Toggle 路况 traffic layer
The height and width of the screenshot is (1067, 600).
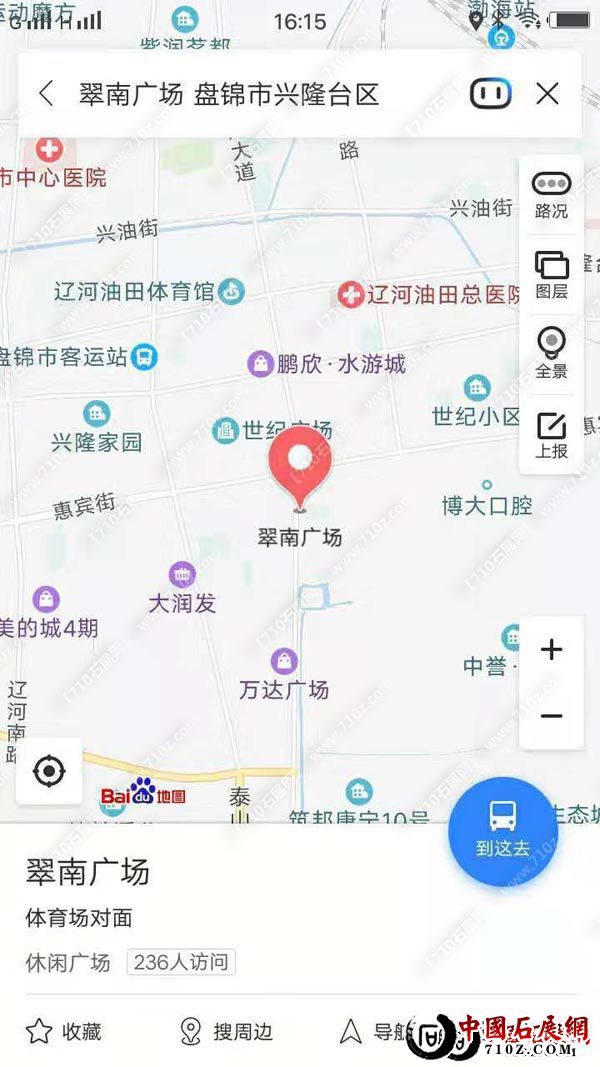pyautogui.click(x=551, y=194)
